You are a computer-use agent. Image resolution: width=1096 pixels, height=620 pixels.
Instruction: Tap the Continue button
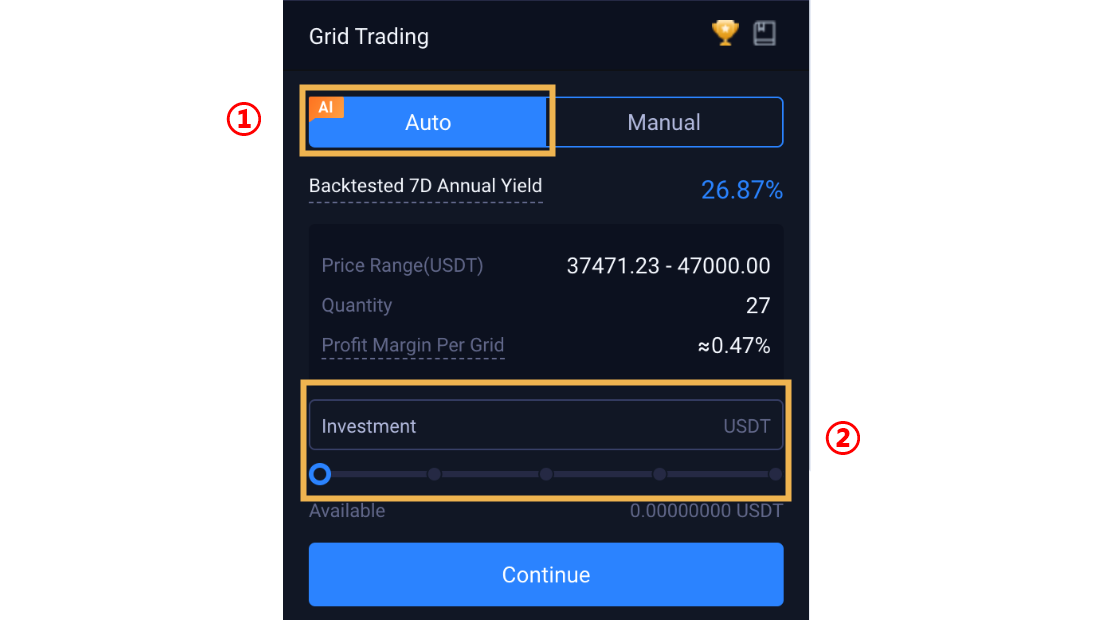(545, 575)
